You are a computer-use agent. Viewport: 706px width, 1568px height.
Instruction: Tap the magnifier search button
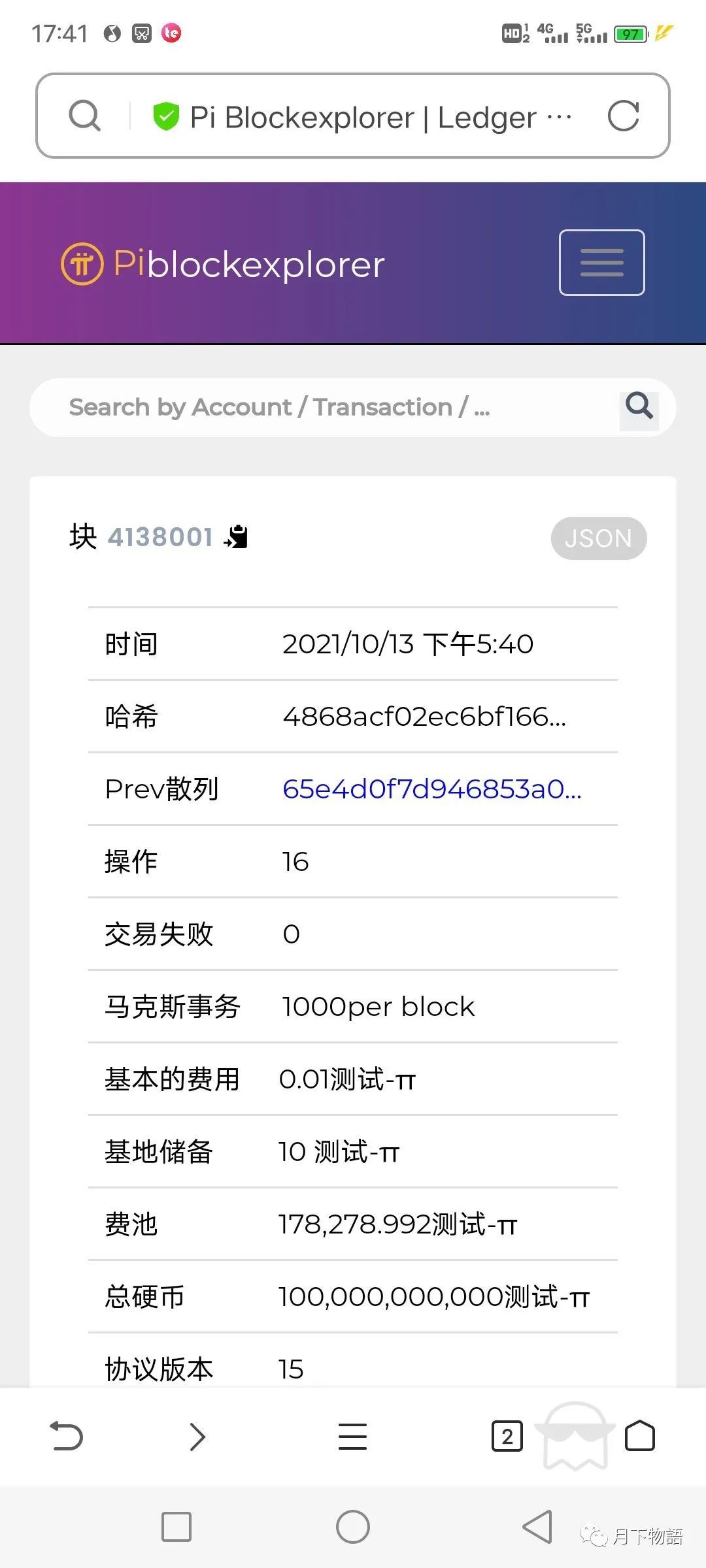pyautogui.click(x=639, y=407)
